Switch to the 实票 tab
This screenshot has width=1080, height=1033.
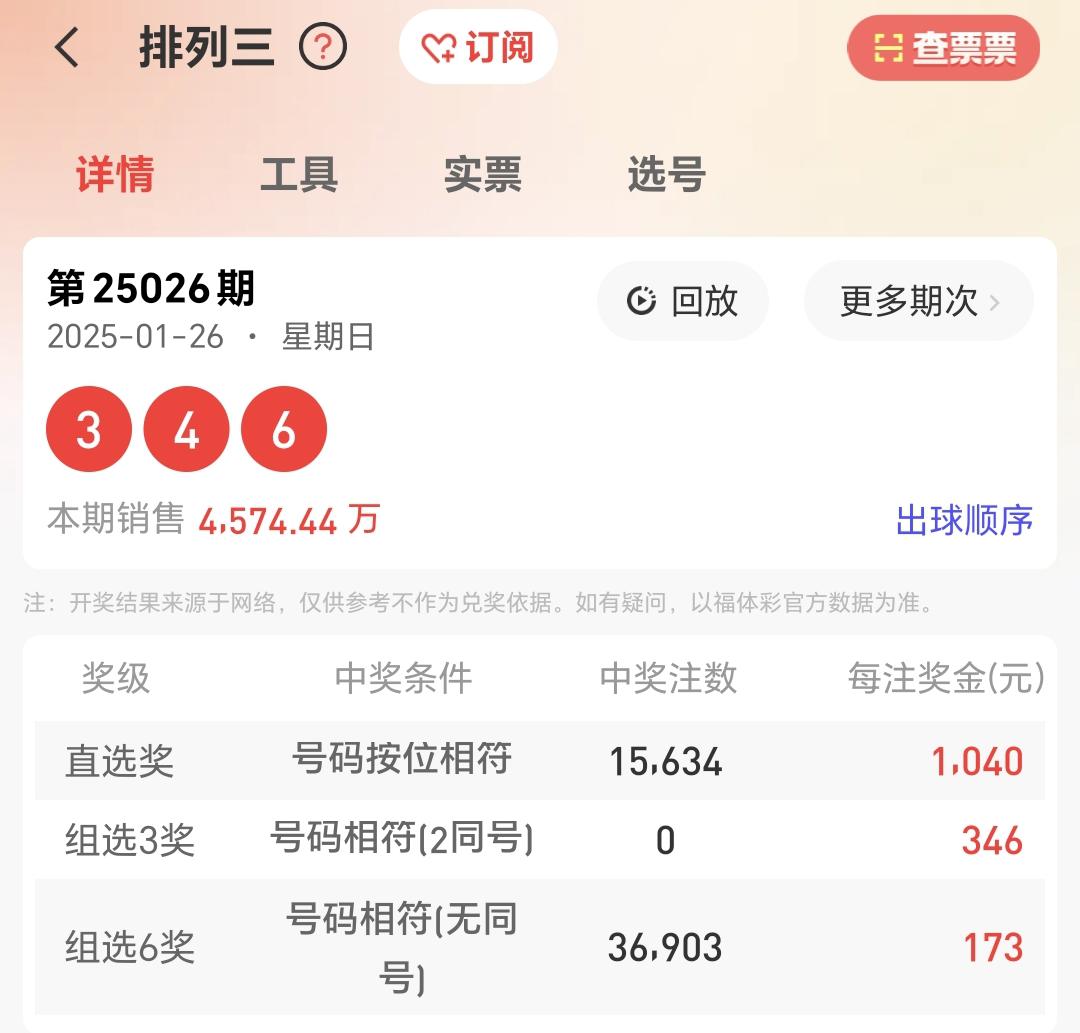click(483, 174)
